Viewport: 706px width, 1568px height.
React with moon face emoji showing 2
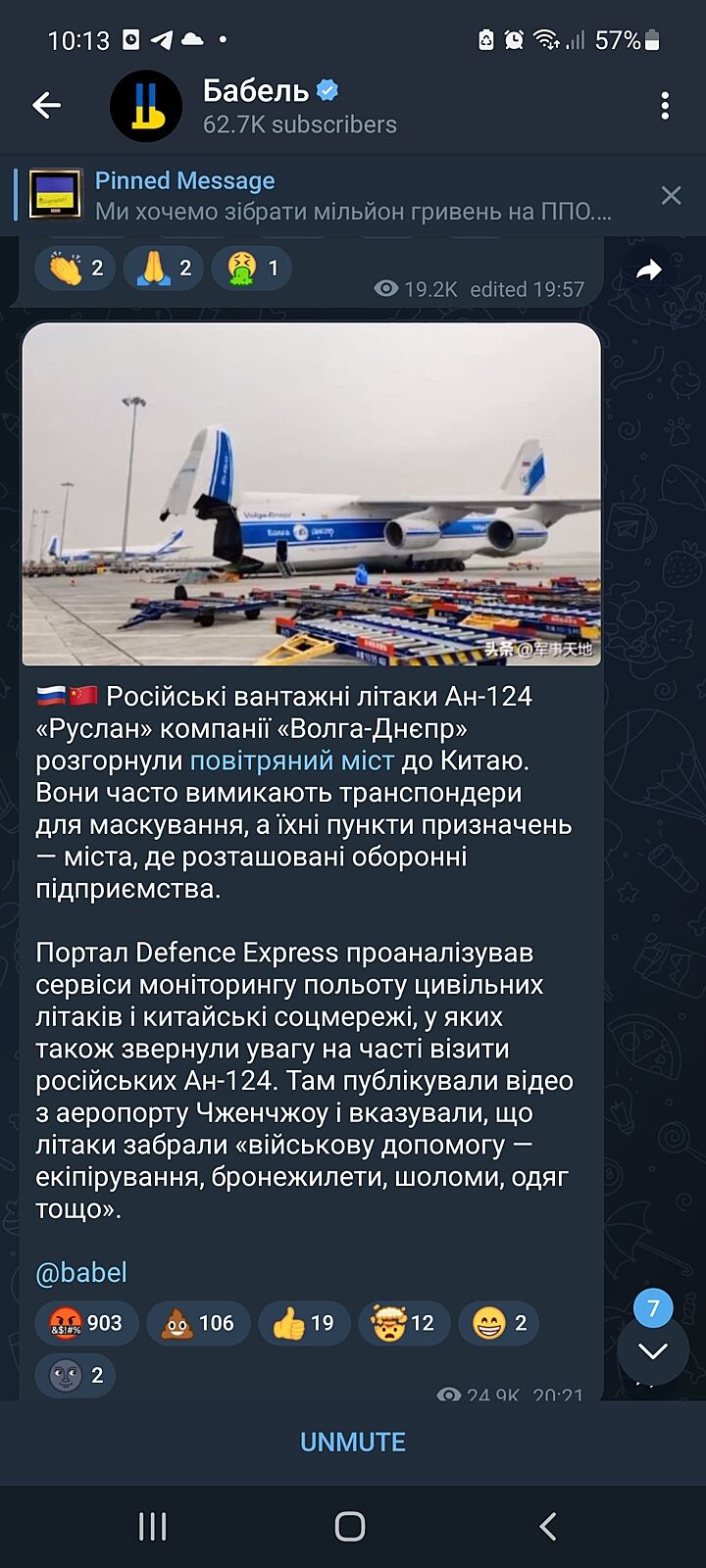76,1375
